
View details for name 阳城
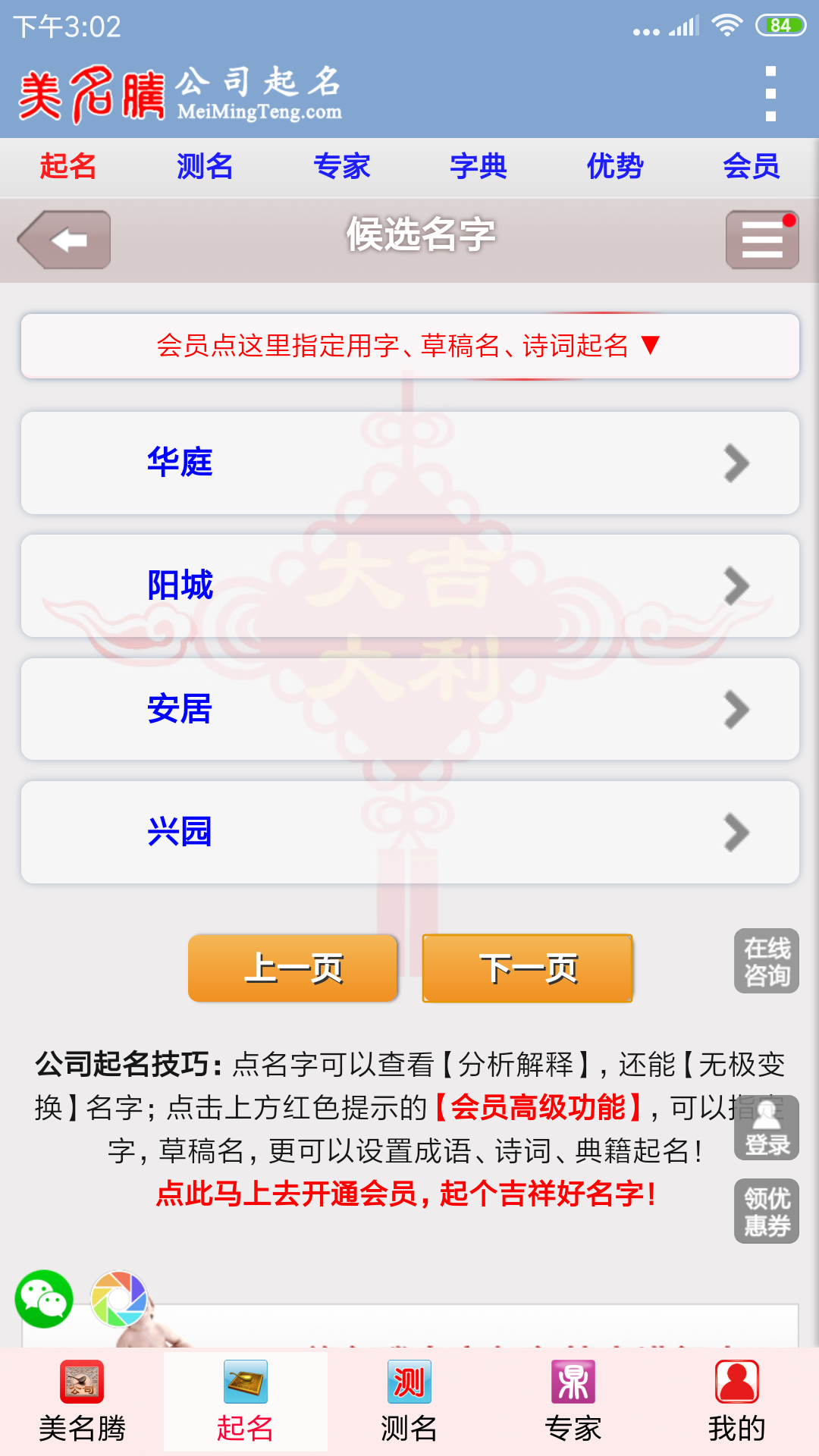(409, 585)
